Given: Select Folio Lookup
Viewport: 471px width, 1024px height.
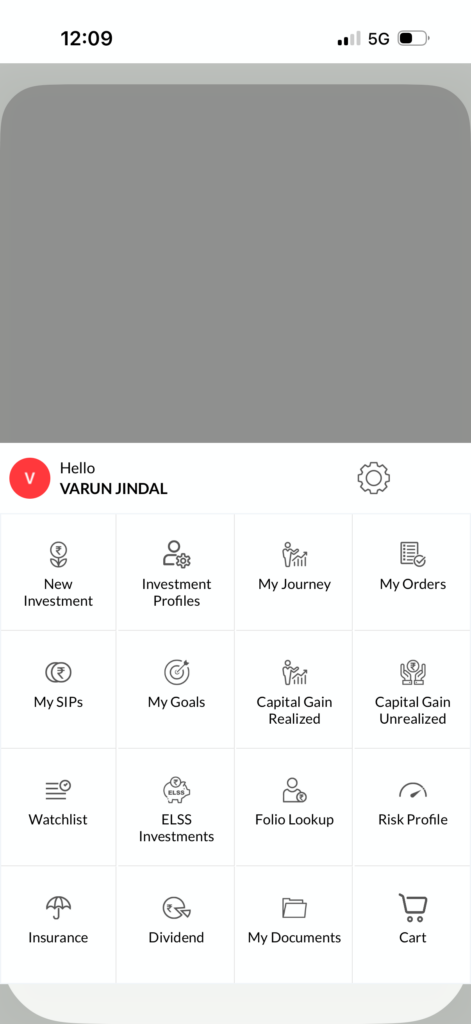Looking at the screenshot, I should (x=294, y=807).
